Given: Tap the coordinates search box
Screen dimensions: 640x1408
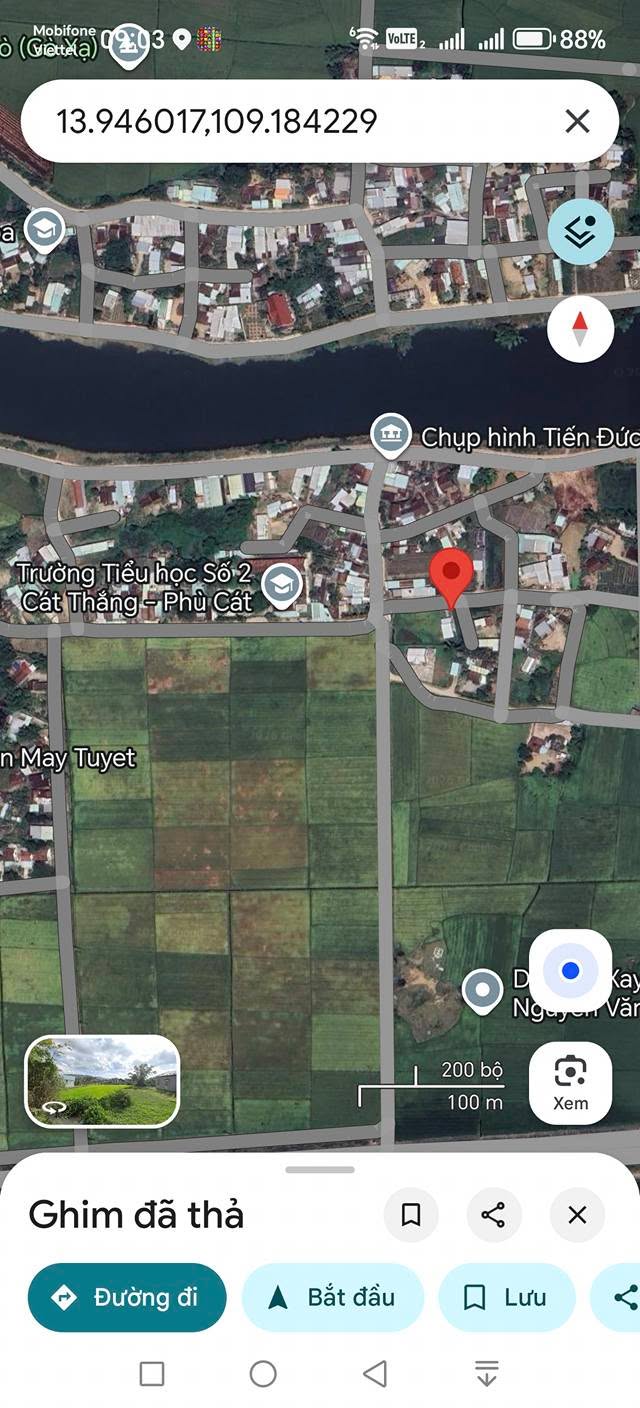Looking at the screenshot, I should [290, 122].
